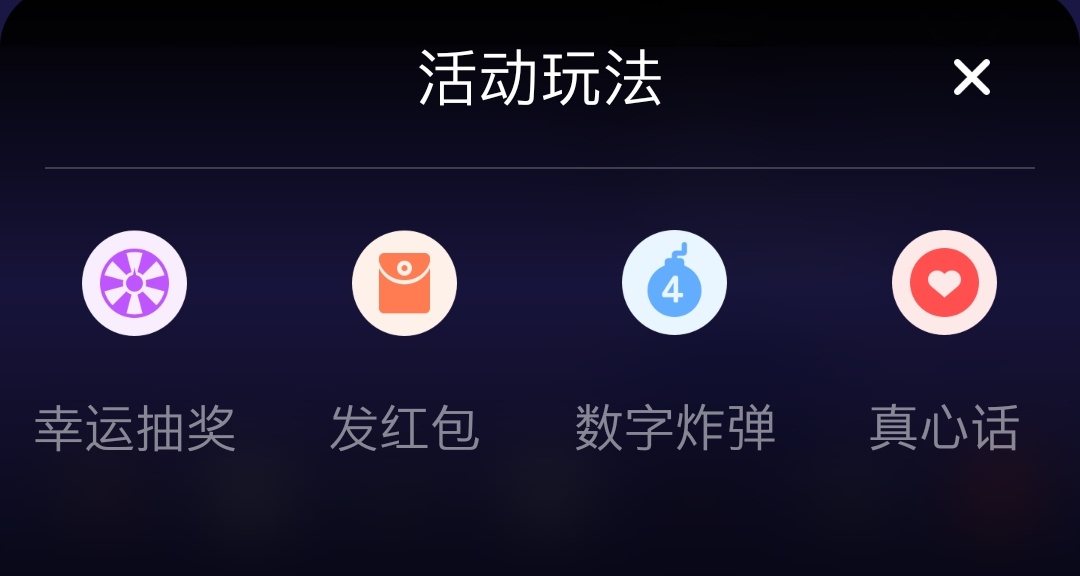The height and width of the screenshot is (576, 1080).
Task: Choose the 真心话 truth game
Action: [944, 283]
